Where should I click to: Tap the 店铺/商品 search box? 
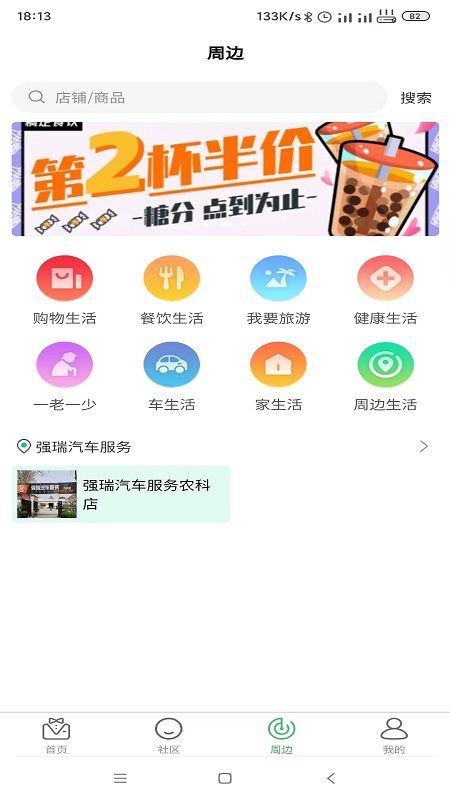click(199, 97)
